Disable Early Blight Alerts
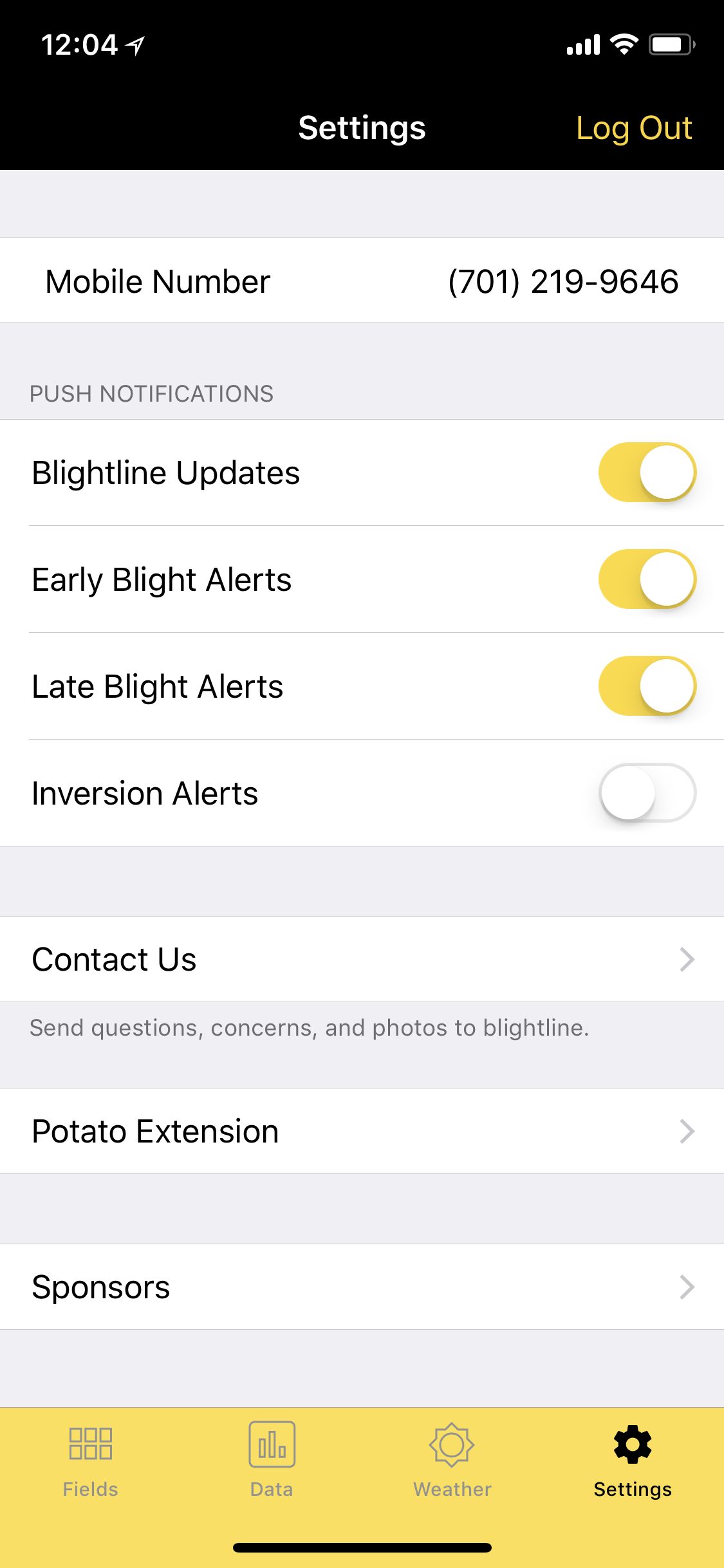Screen dimensions: 724x1568 click(x=647, y=579)
